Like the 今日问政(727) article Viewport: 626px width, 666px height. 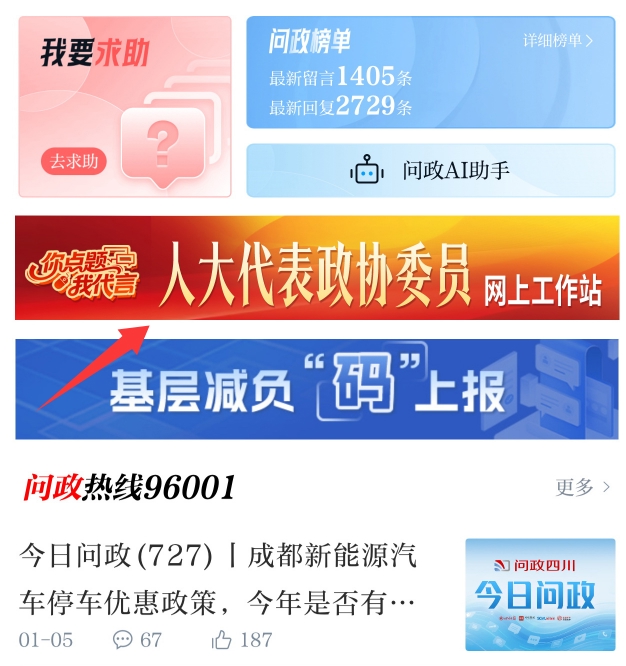point(242,640)
